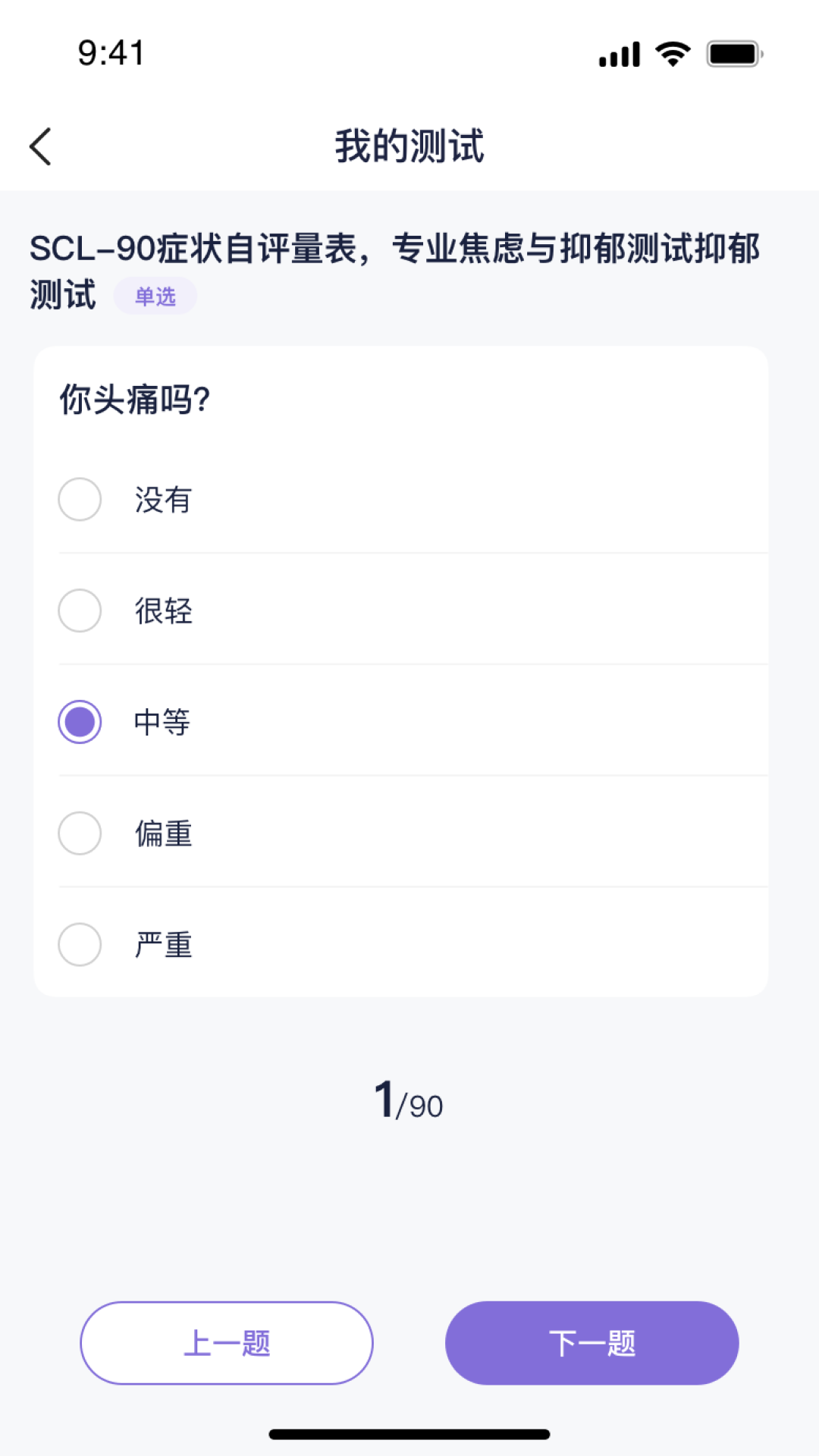819x1456 pixels.
Task: Click the back chevron on the navigation bar
Action: click(39, 146)
